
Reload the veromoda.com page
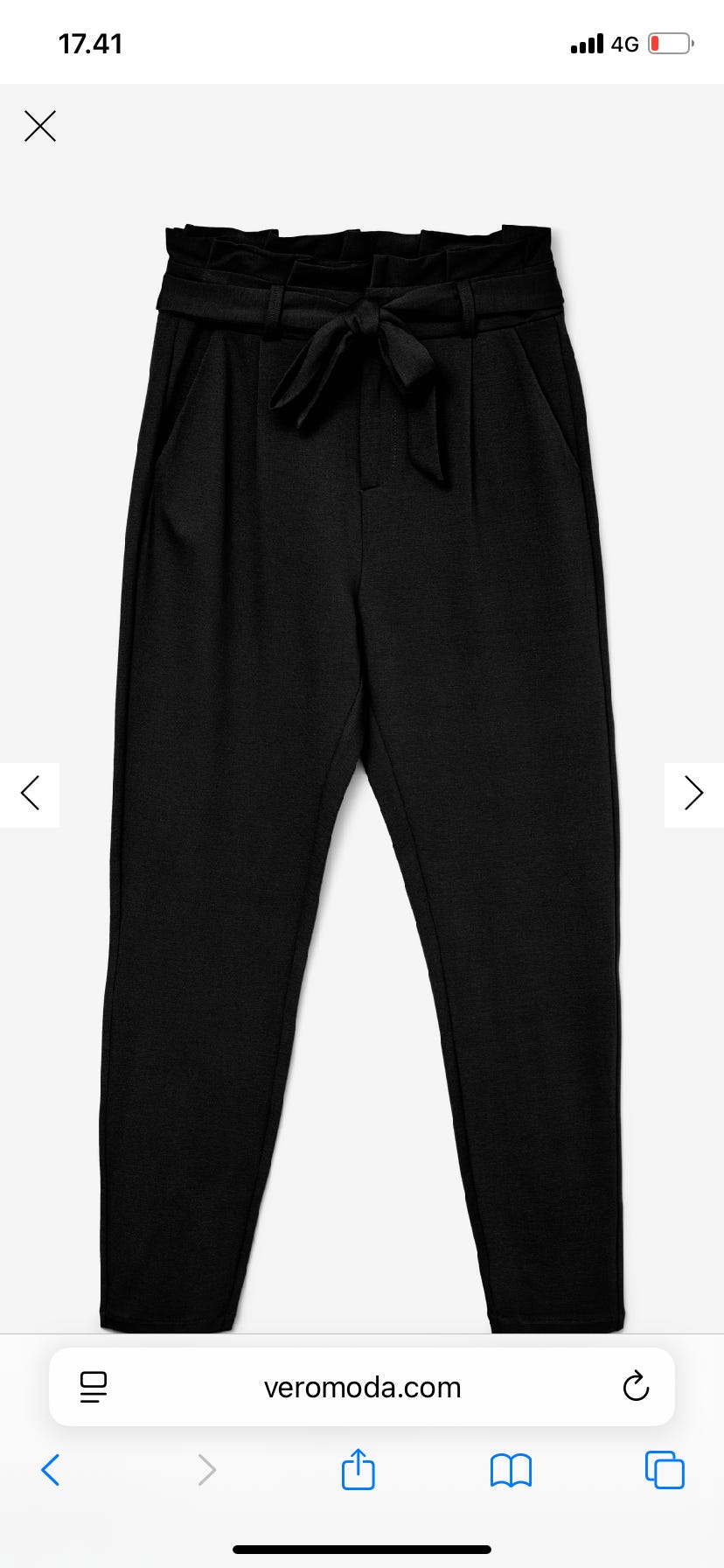point(636,1387)
